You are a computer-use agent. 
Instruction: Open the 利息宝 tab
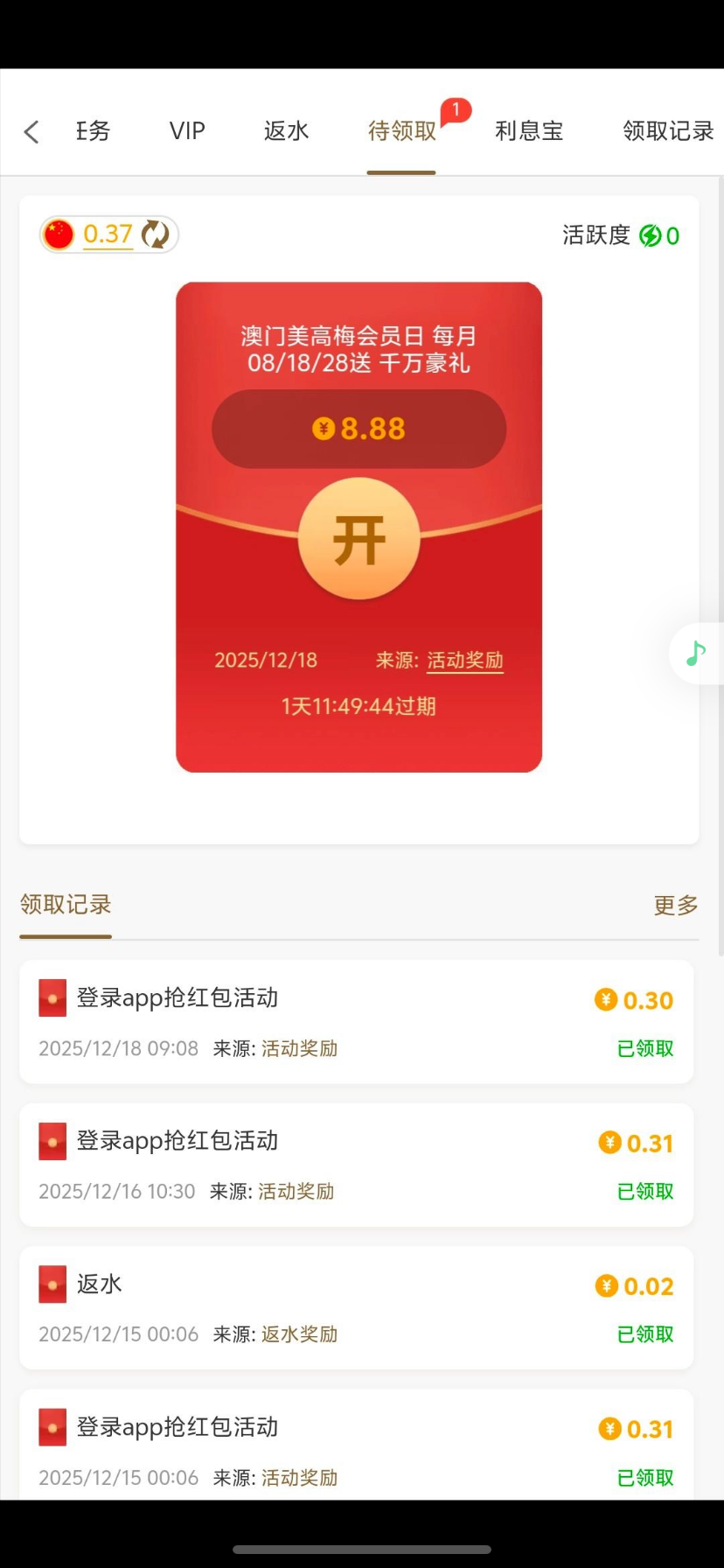click(528, 131)
